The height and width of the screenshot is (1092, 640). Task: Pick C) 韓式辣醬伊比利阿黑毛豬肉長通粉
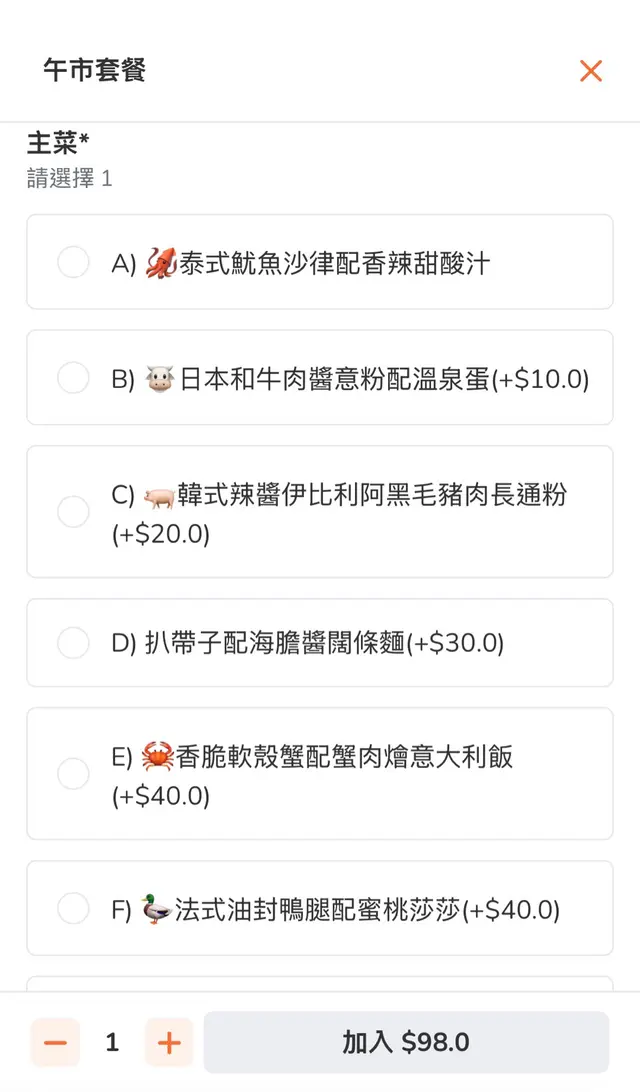73,512
